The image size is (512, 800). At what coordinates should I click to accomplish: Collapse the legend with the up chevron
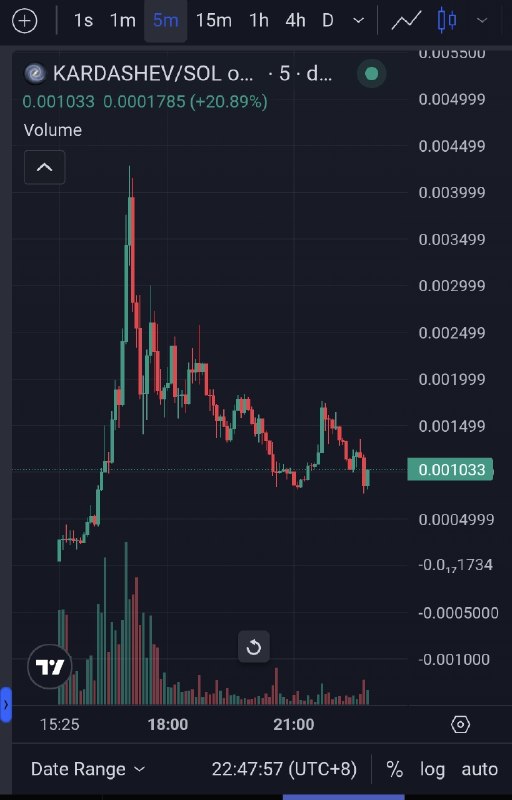44,167
